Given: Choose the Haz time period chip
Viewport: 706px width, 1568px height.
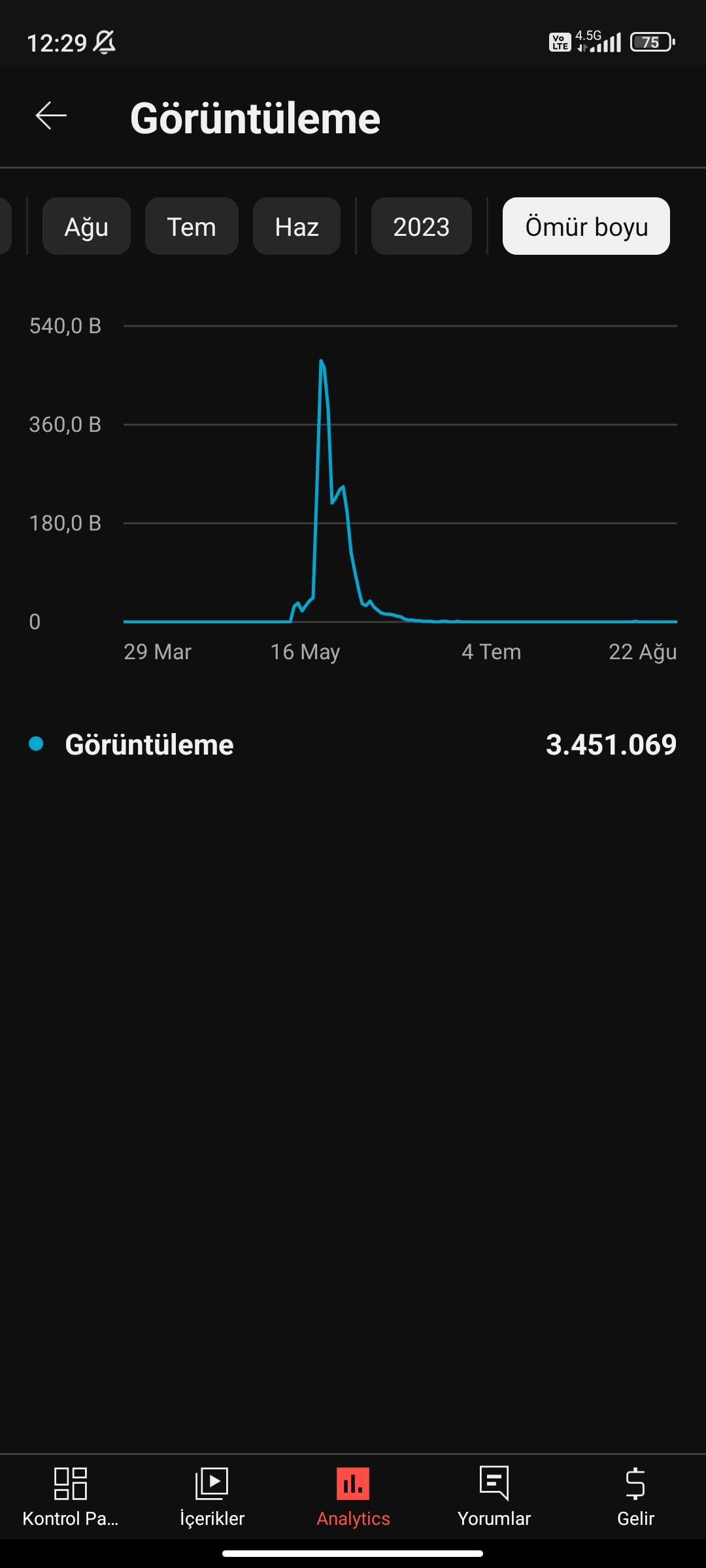Looking at the screenshot, I should [297, 226].
